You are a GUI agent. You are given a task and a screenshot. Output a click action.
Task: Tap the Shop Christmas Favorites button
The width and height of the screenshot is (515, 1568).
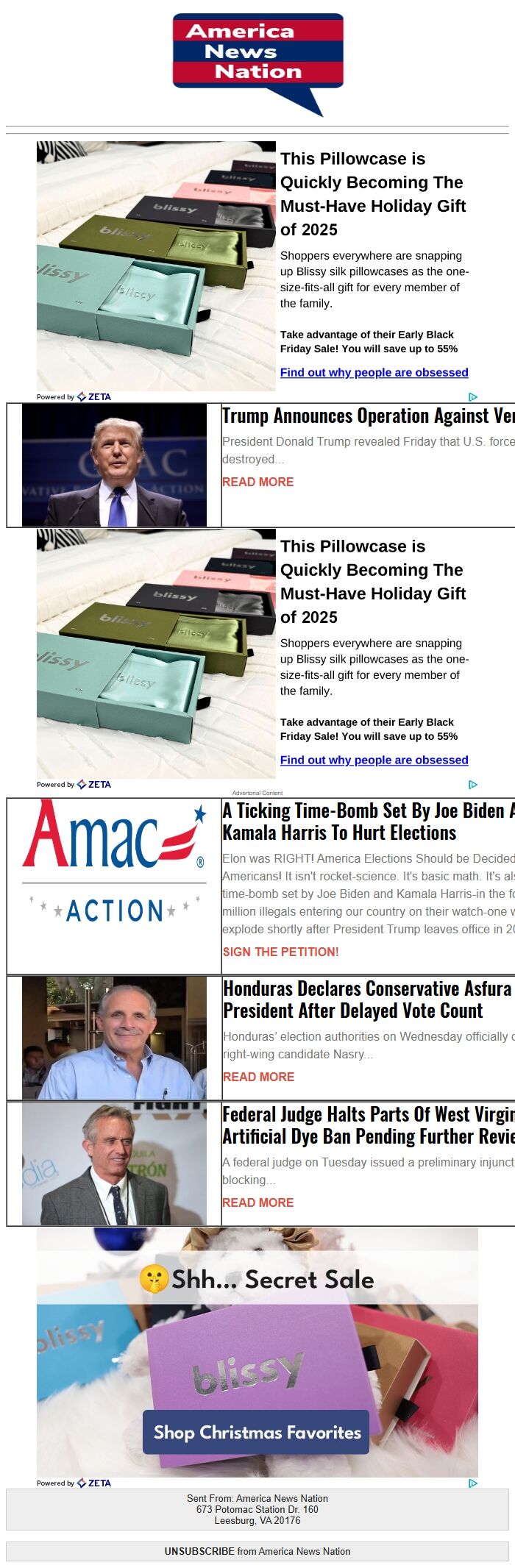pos(256,1432)
